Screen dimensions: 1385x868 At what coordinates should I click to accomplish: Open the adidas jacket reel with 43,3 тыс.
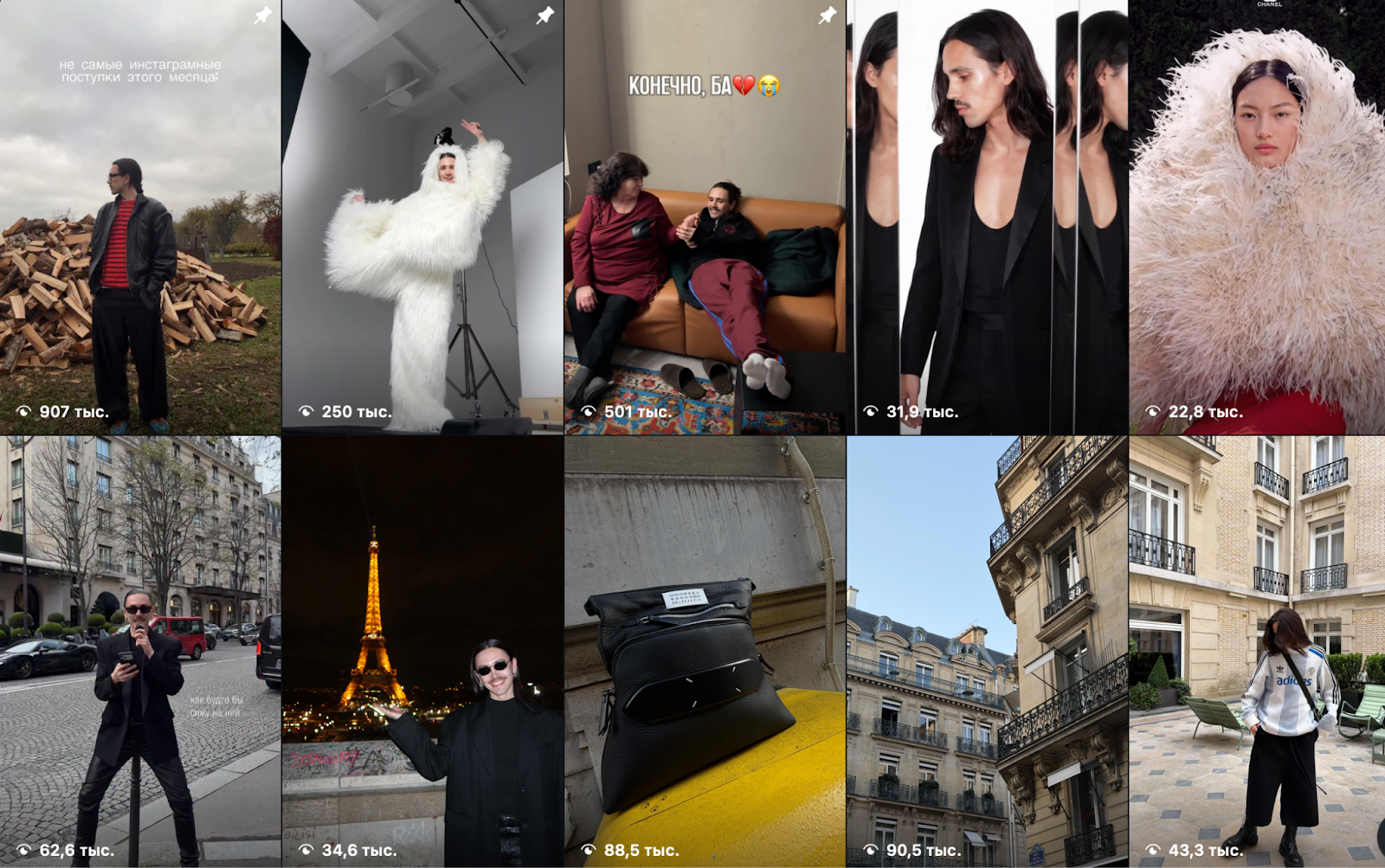(x=1257, y=651)
